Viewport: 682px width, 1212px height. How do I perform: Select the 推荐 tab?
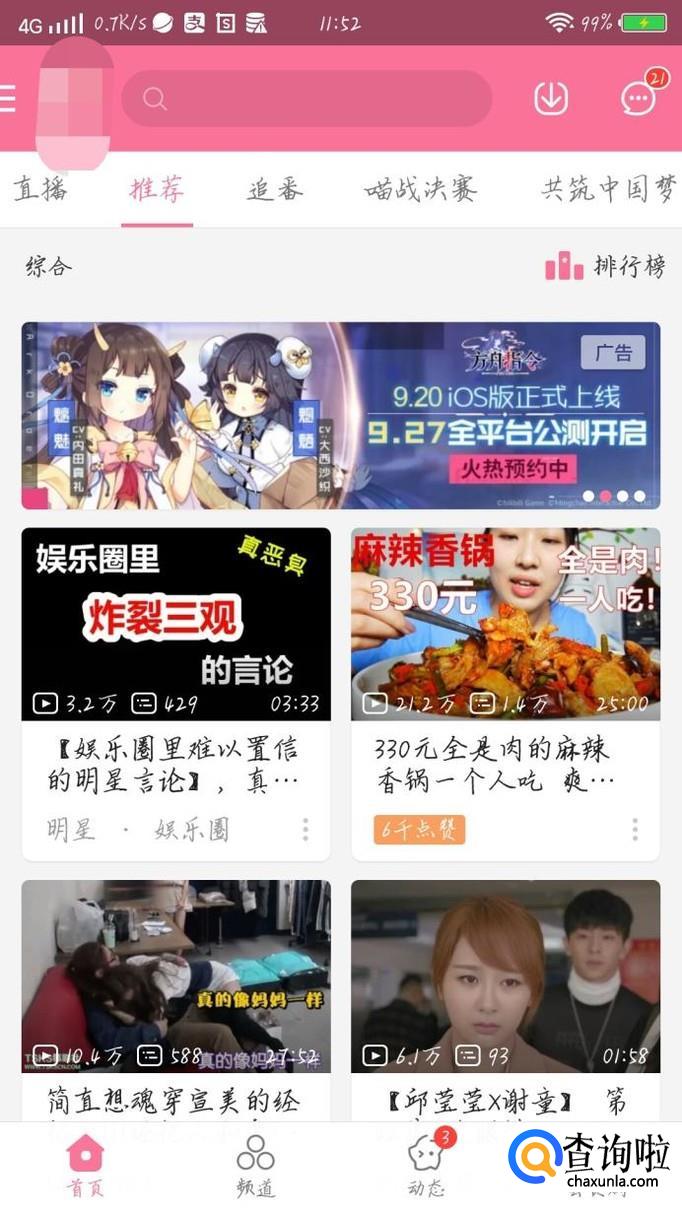(157, 189)
